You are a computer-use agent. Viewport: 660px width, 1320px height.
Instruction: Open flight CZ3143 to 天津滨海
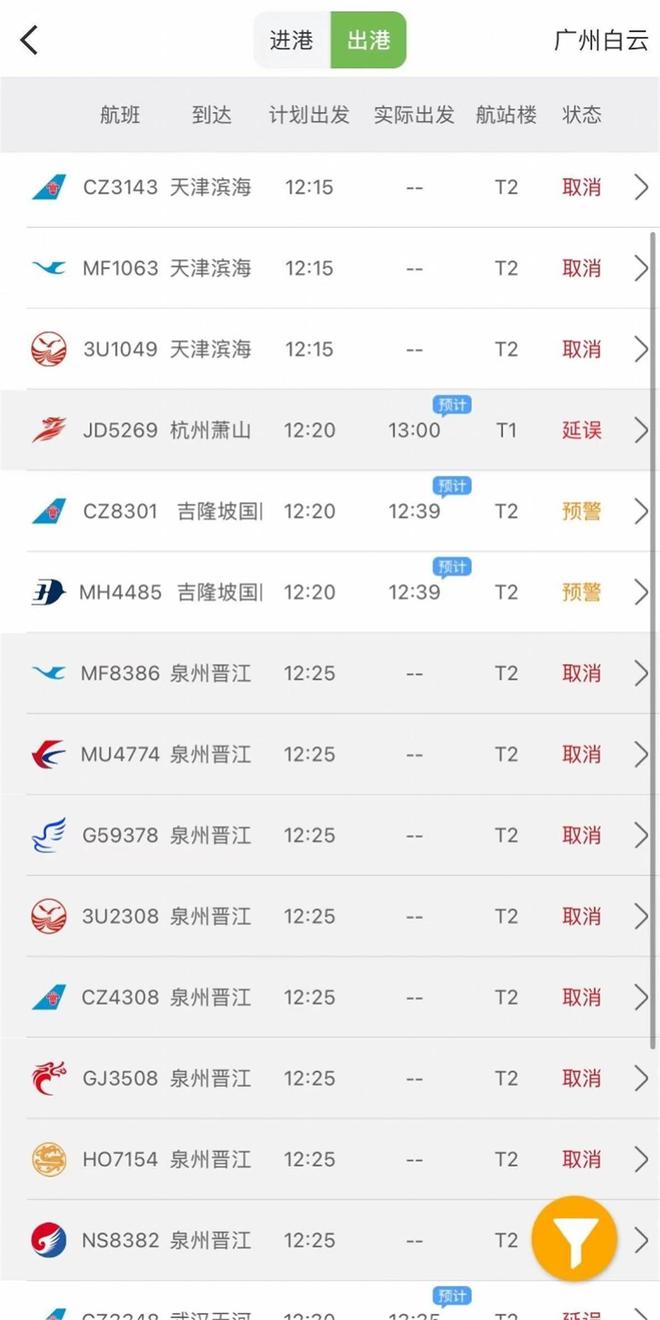330,188
